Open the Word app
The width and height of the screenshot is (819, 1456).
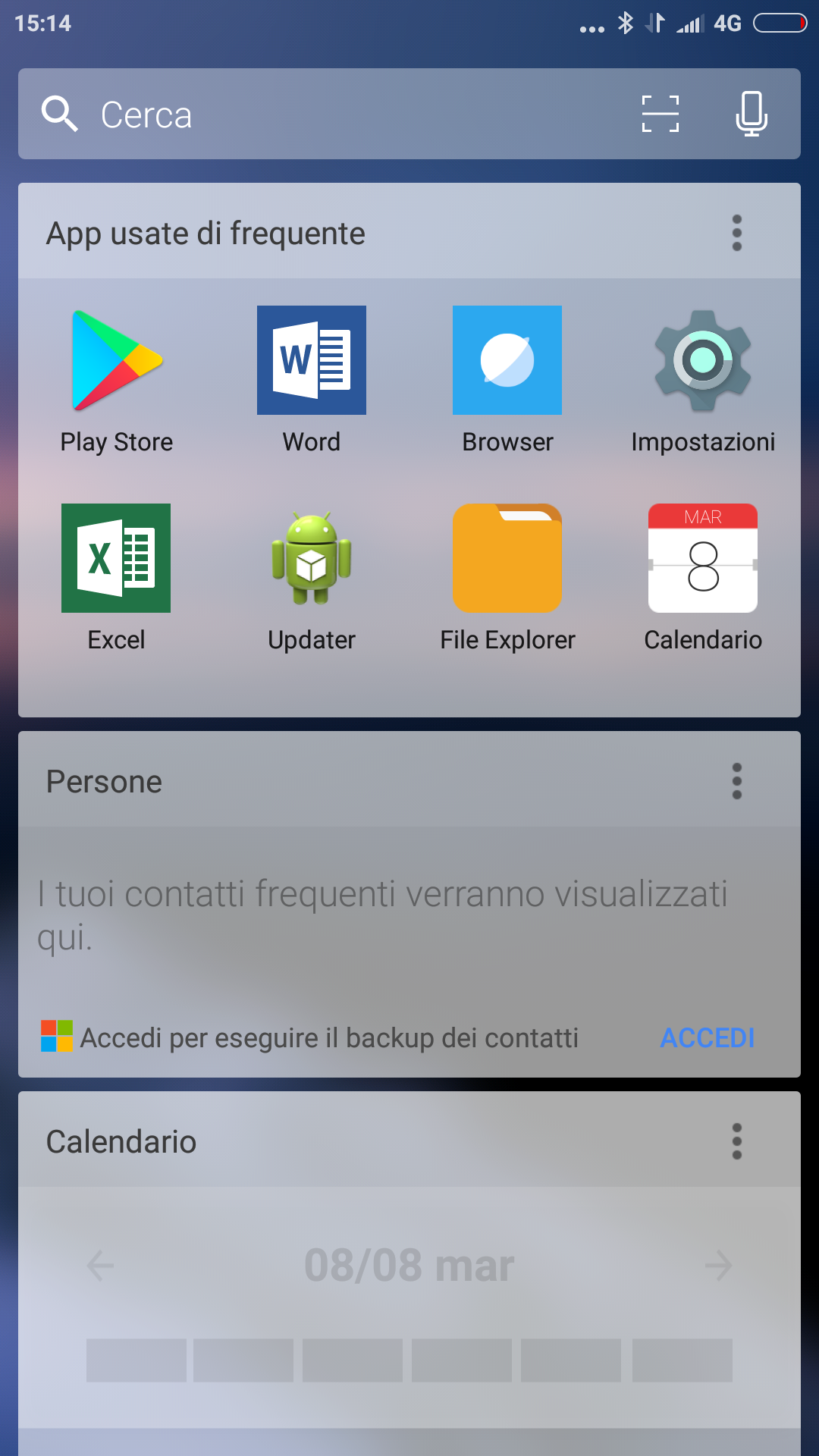[312, 379]
